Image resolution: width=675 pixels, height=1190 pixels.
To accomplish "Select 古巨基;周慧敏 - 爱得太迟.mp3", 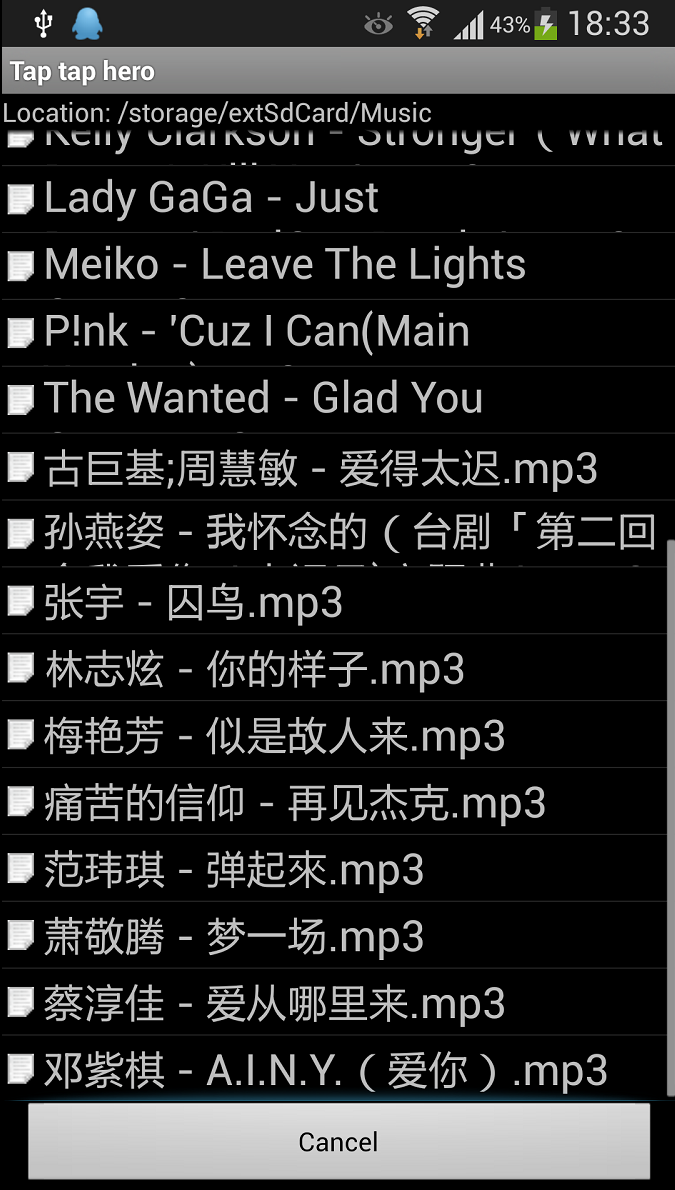I will (x=320, y=467).
